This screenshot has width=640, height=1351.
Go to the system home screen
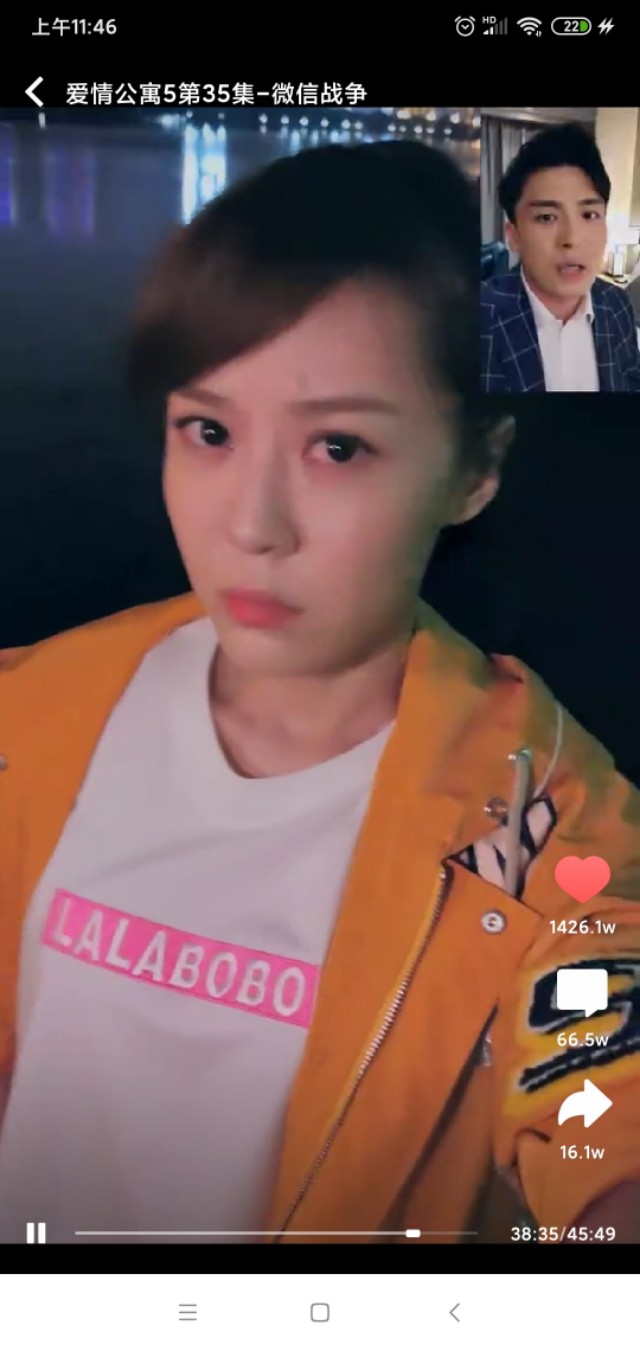[x=320, y=1312]
